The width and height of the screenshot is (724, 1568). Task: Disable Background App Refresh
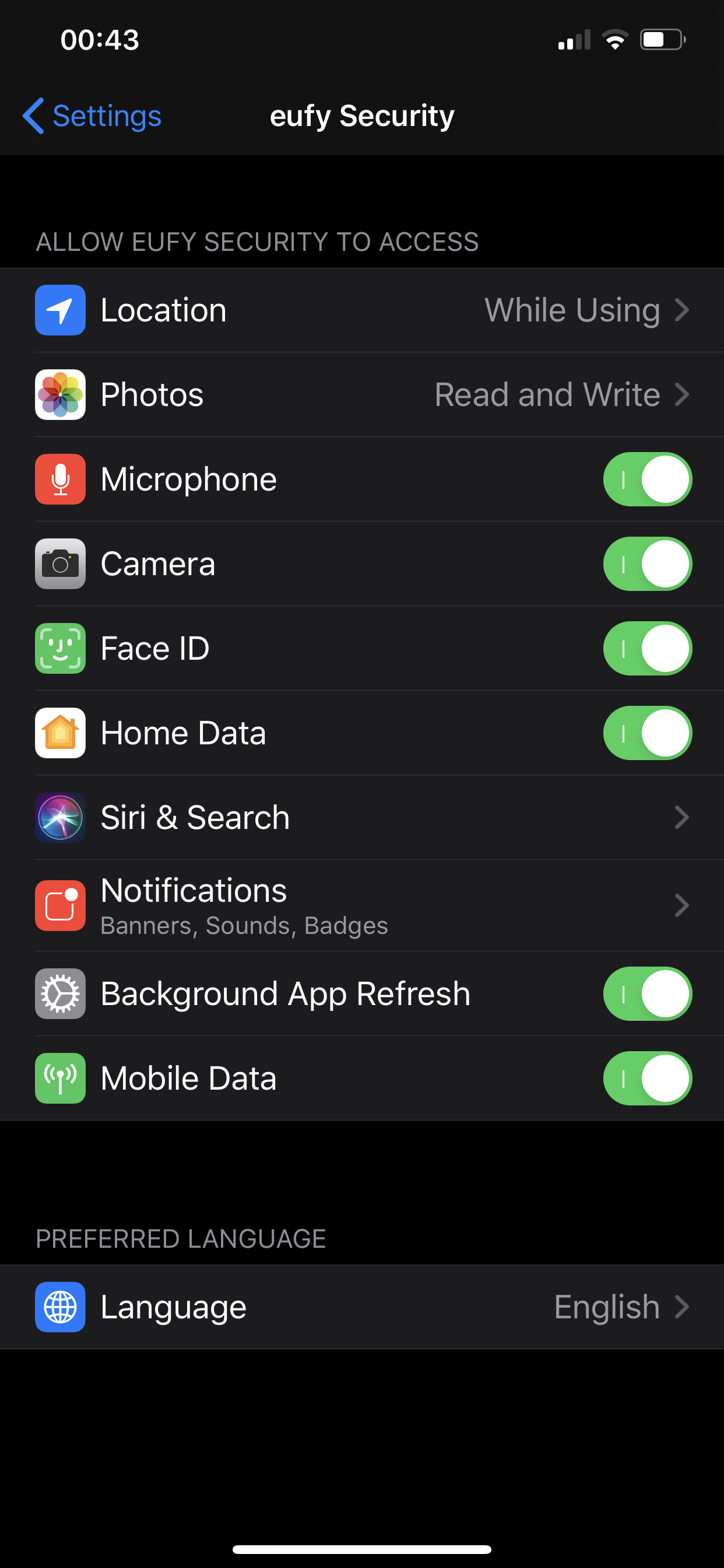coord(646,993)
